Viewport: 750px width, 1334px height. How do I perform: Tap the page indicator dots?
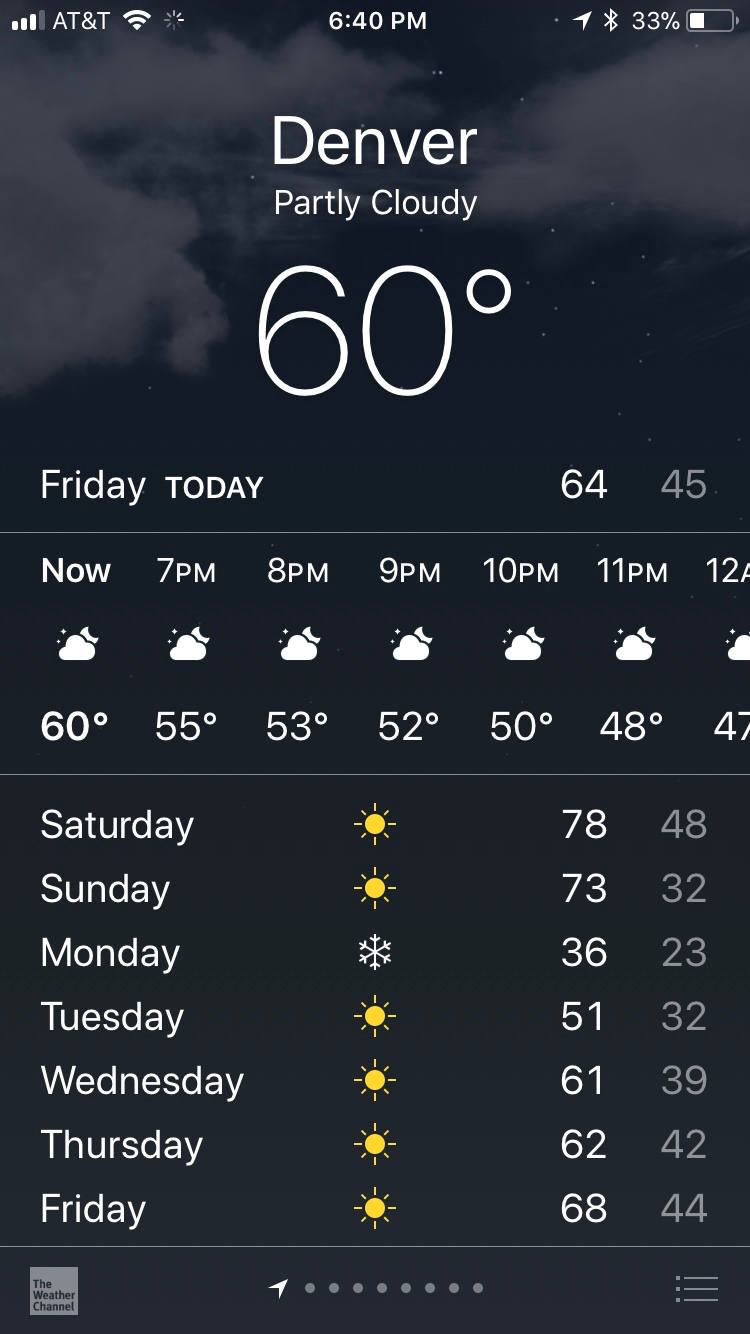[378, 1288]
